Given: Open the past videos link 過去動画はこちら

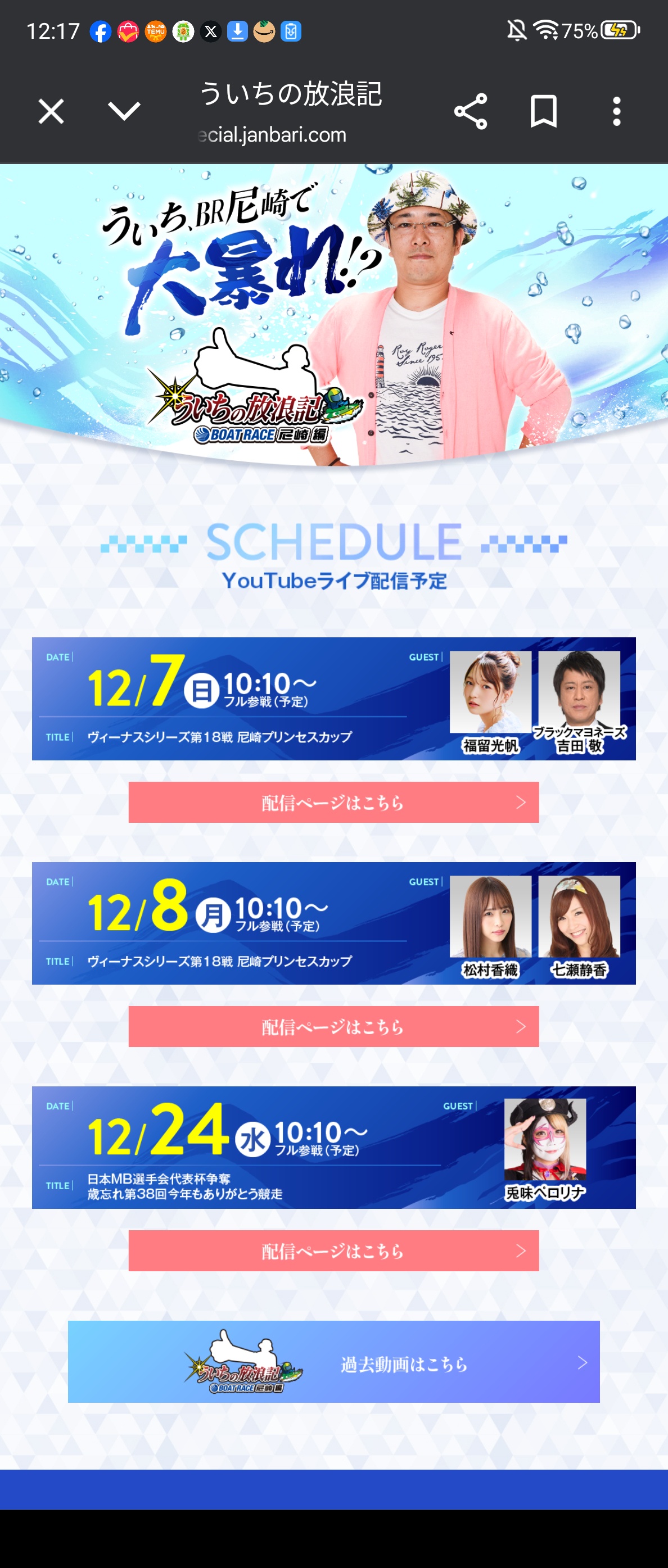Looking at the screenshot, I should click(333, 1362).
